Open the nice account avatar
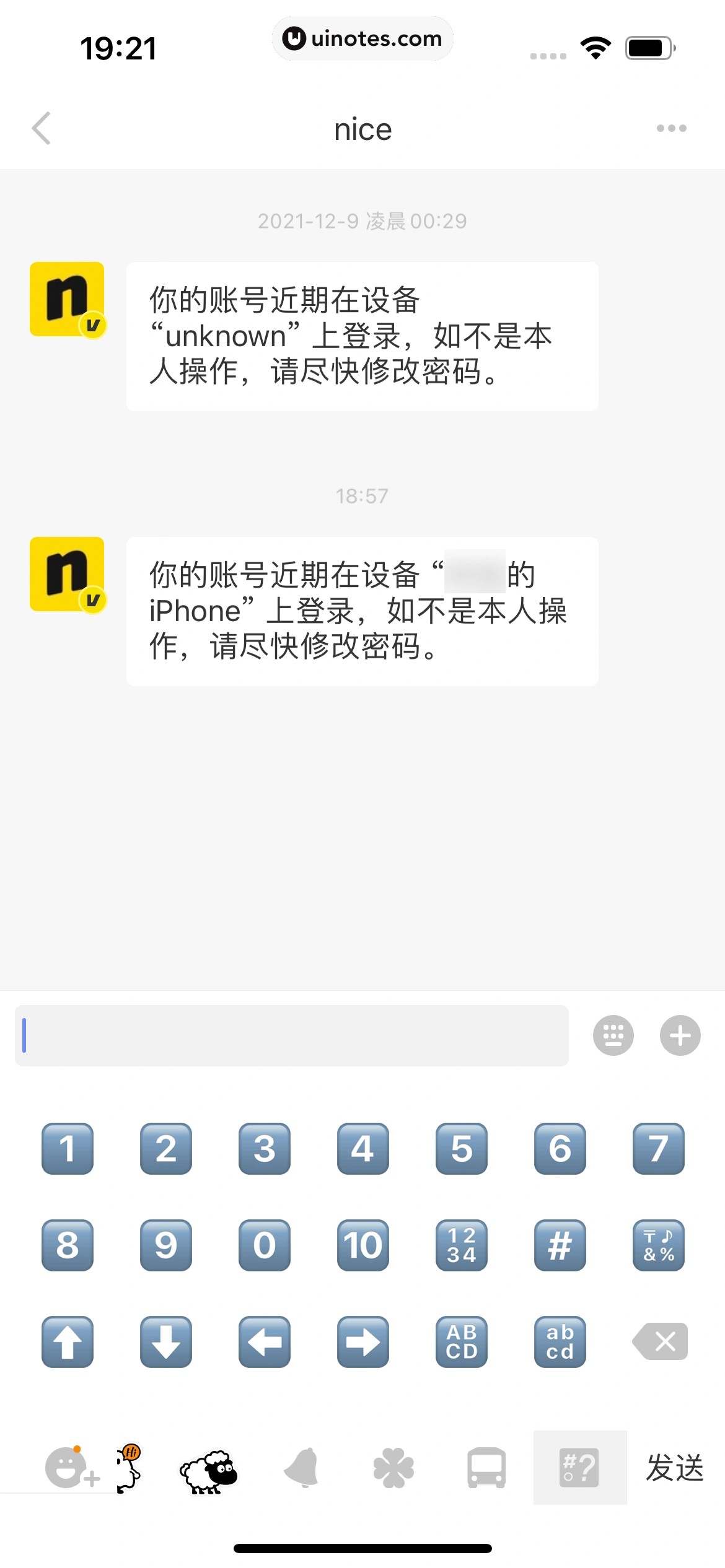Image resolution: width=725 pixels, height=1568 pixels. 67,299
